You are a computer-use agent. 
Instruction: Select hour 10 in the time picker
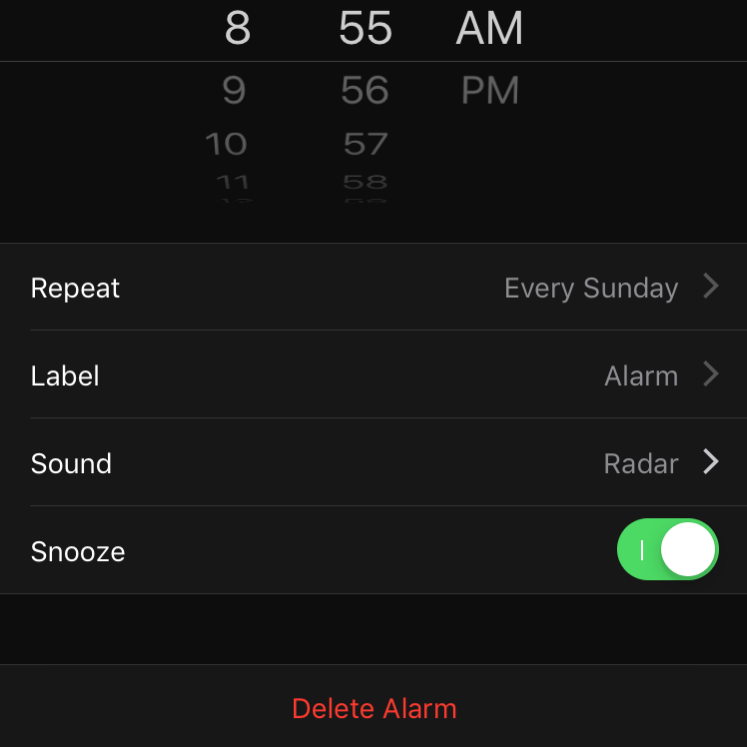pos(227,144)
